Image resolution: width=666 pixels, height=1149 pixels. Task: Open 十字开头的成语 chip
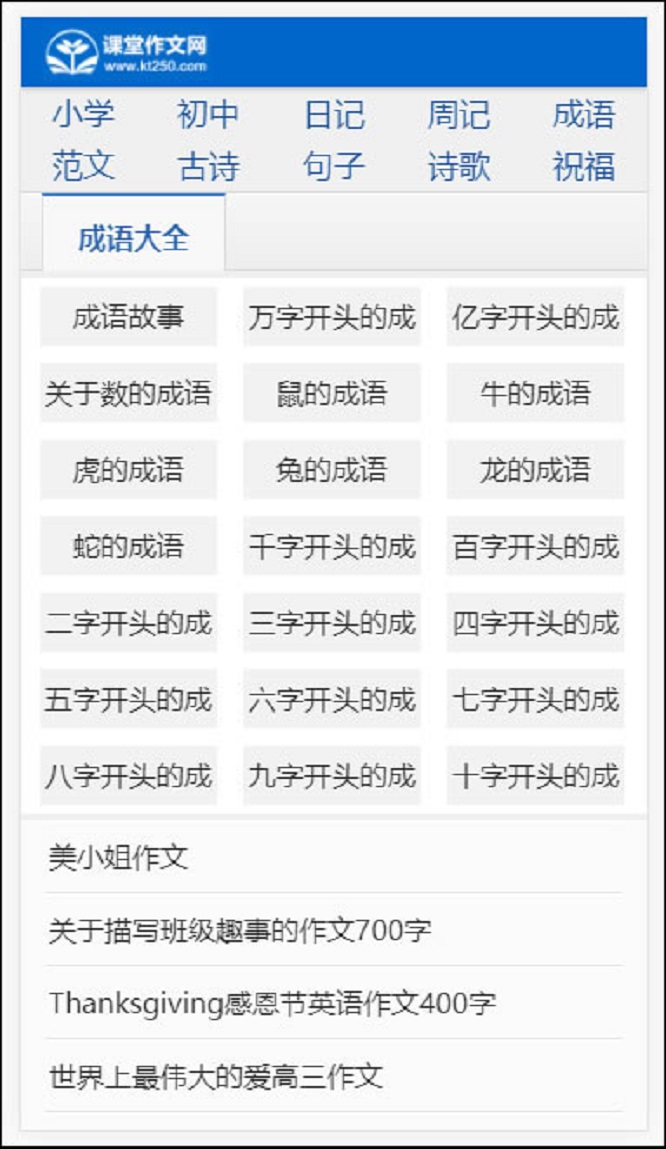(535, 775)
